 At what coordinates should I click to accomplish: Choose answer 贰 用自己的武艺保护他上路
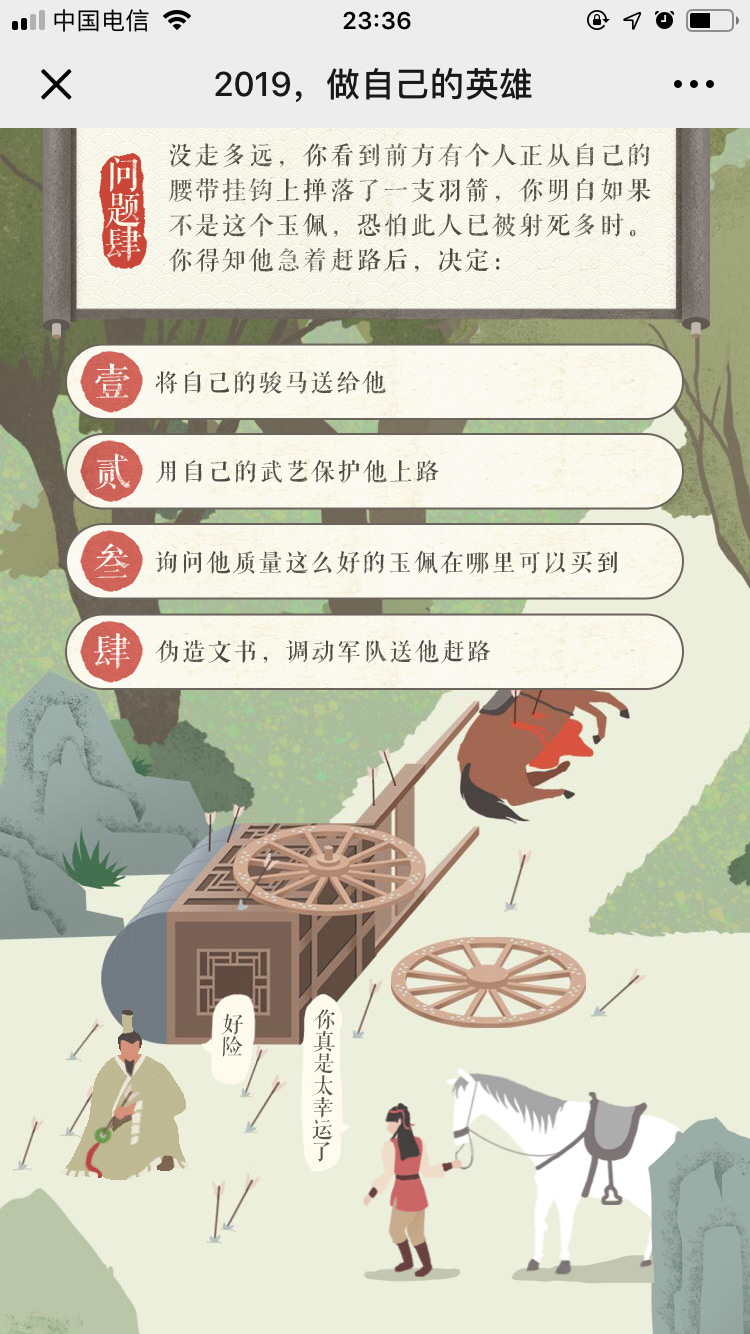tap(374, 472)
